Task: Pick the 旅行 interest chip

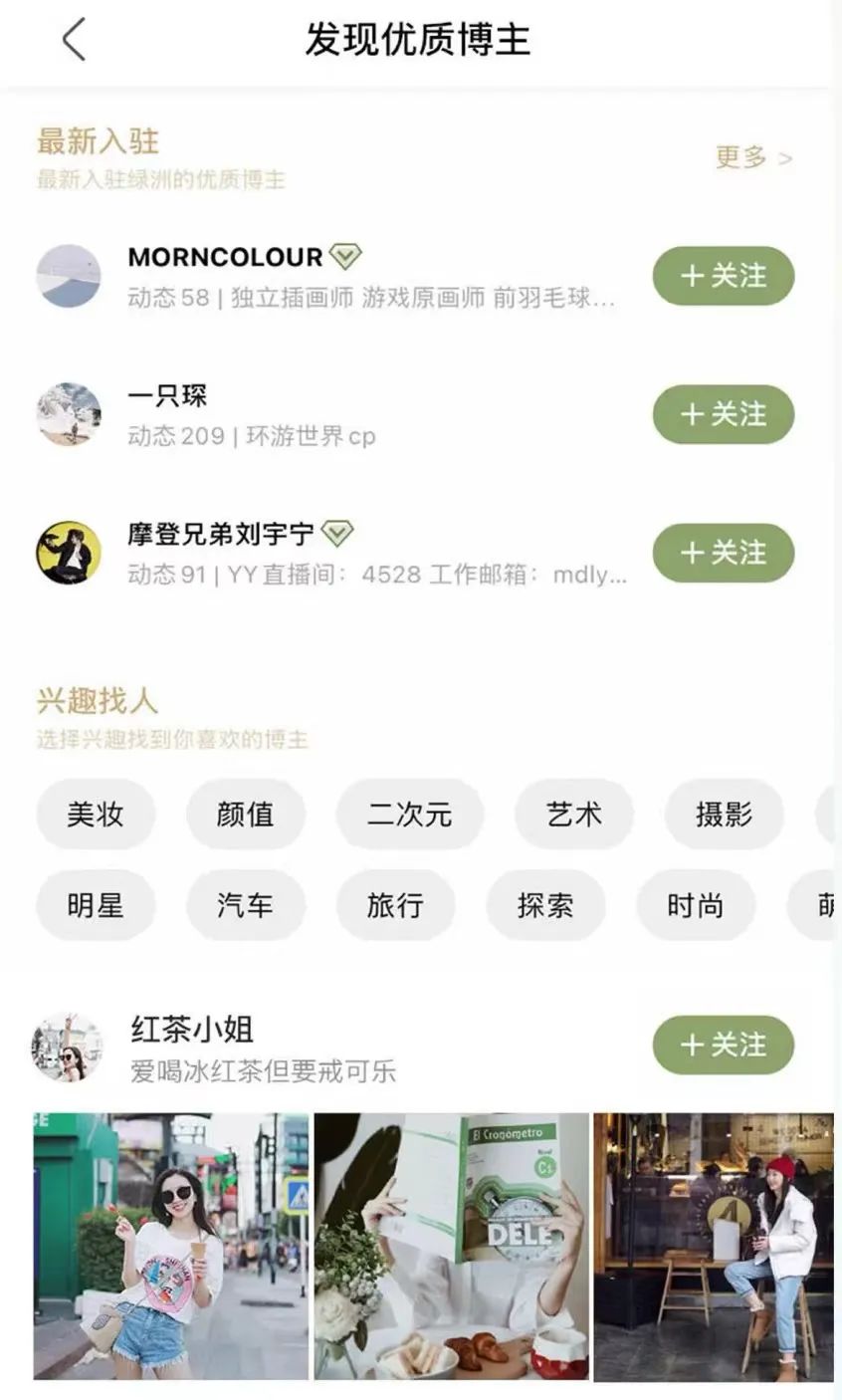Action: click(x=395, y=905)
